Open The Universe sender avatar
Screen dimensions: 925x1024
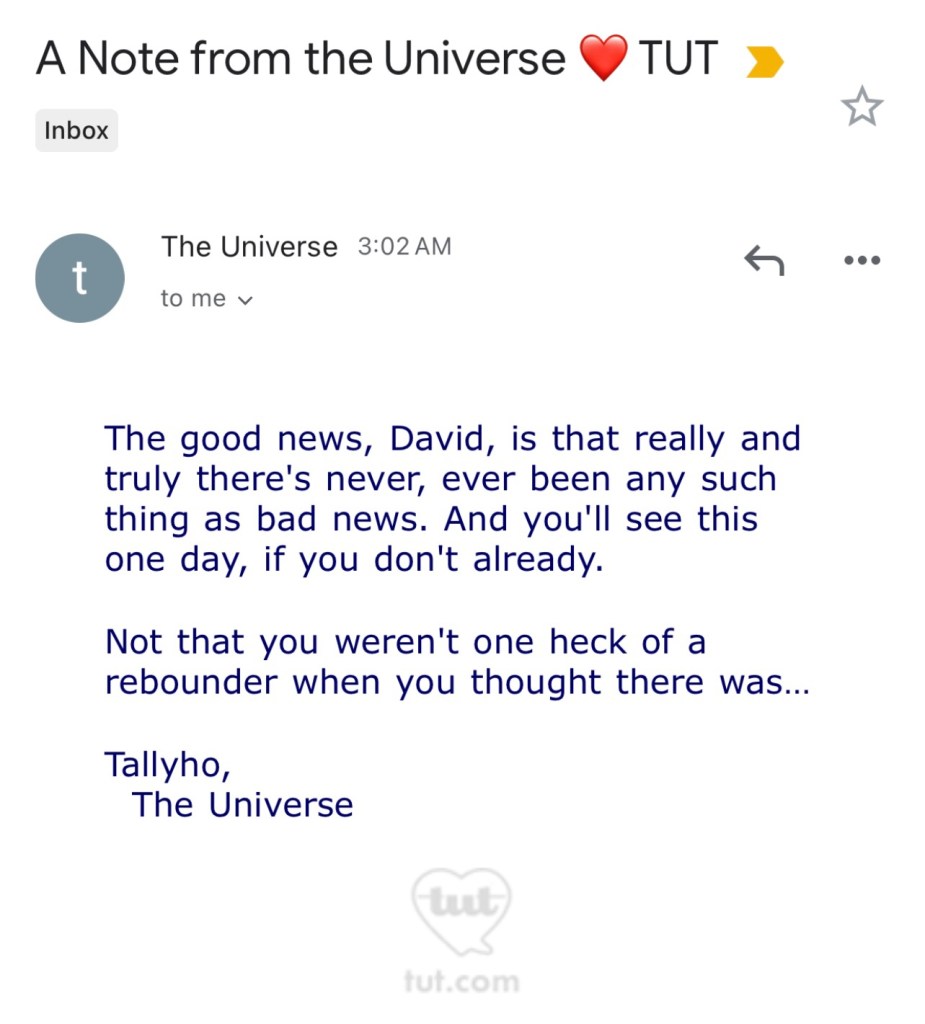tap(80, 278)
